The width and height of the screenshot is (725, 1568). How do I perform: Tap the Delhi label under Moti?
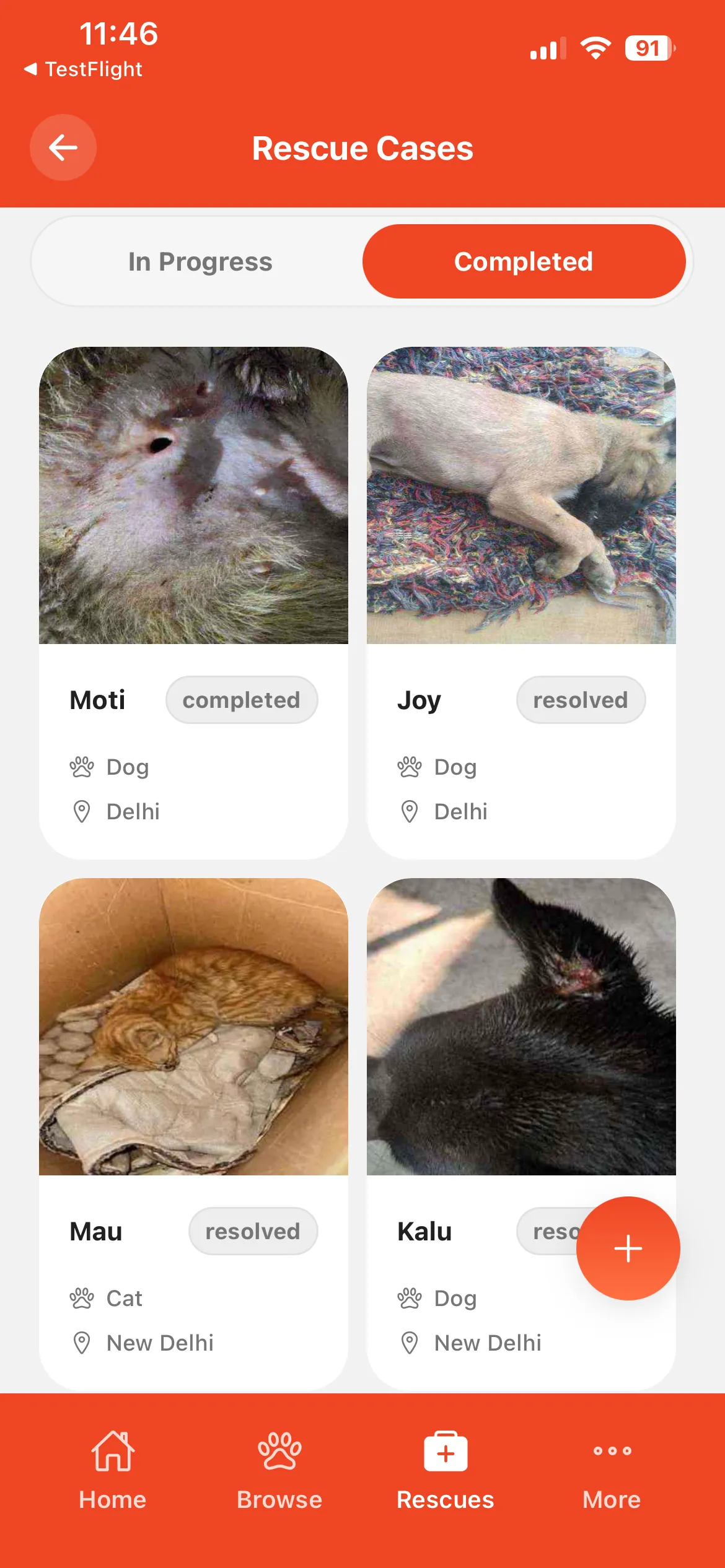(x=133, y=811)
